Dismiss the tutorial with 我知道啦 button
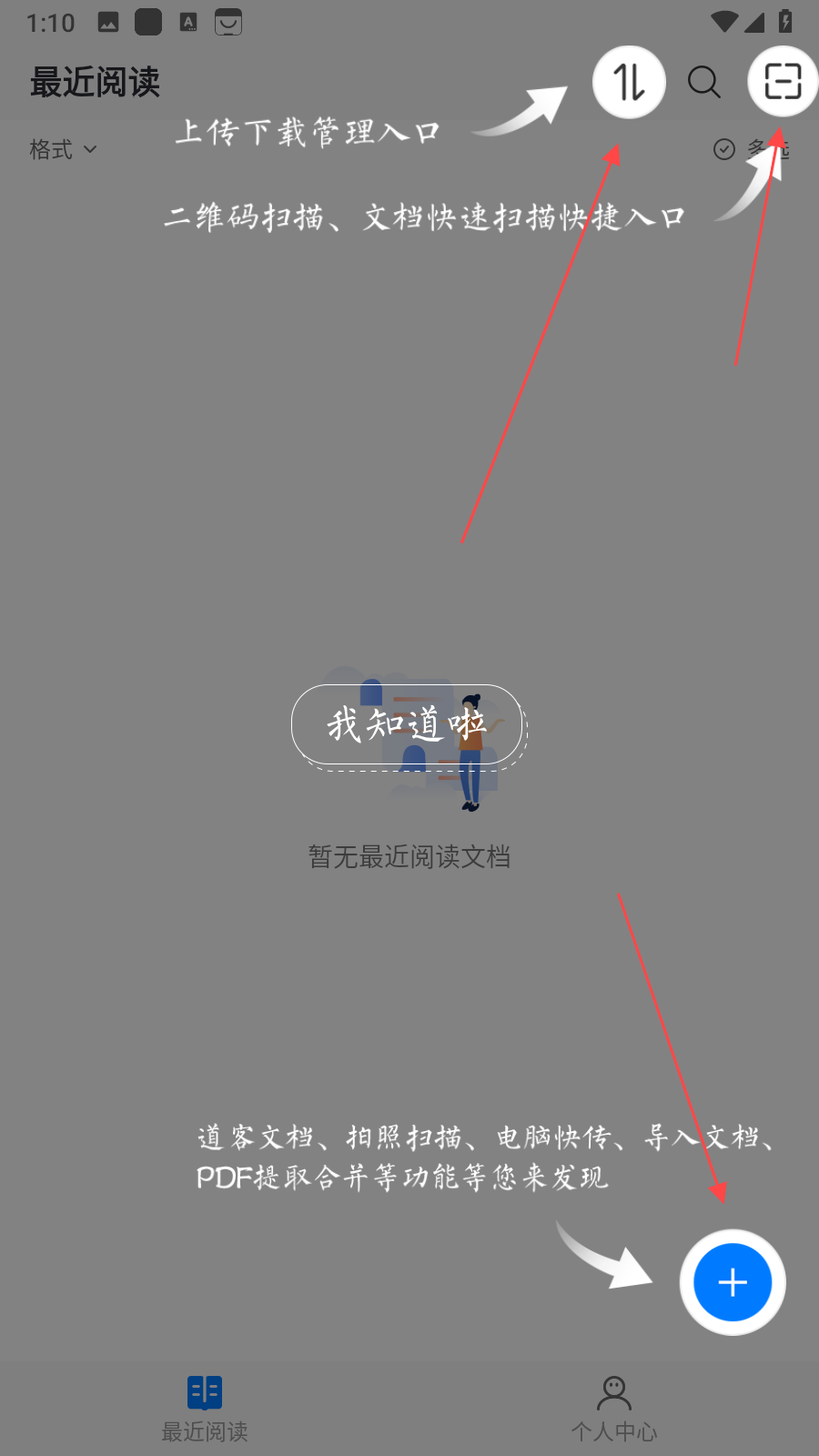This screenshot has height=1456, width=819. click(x=407, y=725)
